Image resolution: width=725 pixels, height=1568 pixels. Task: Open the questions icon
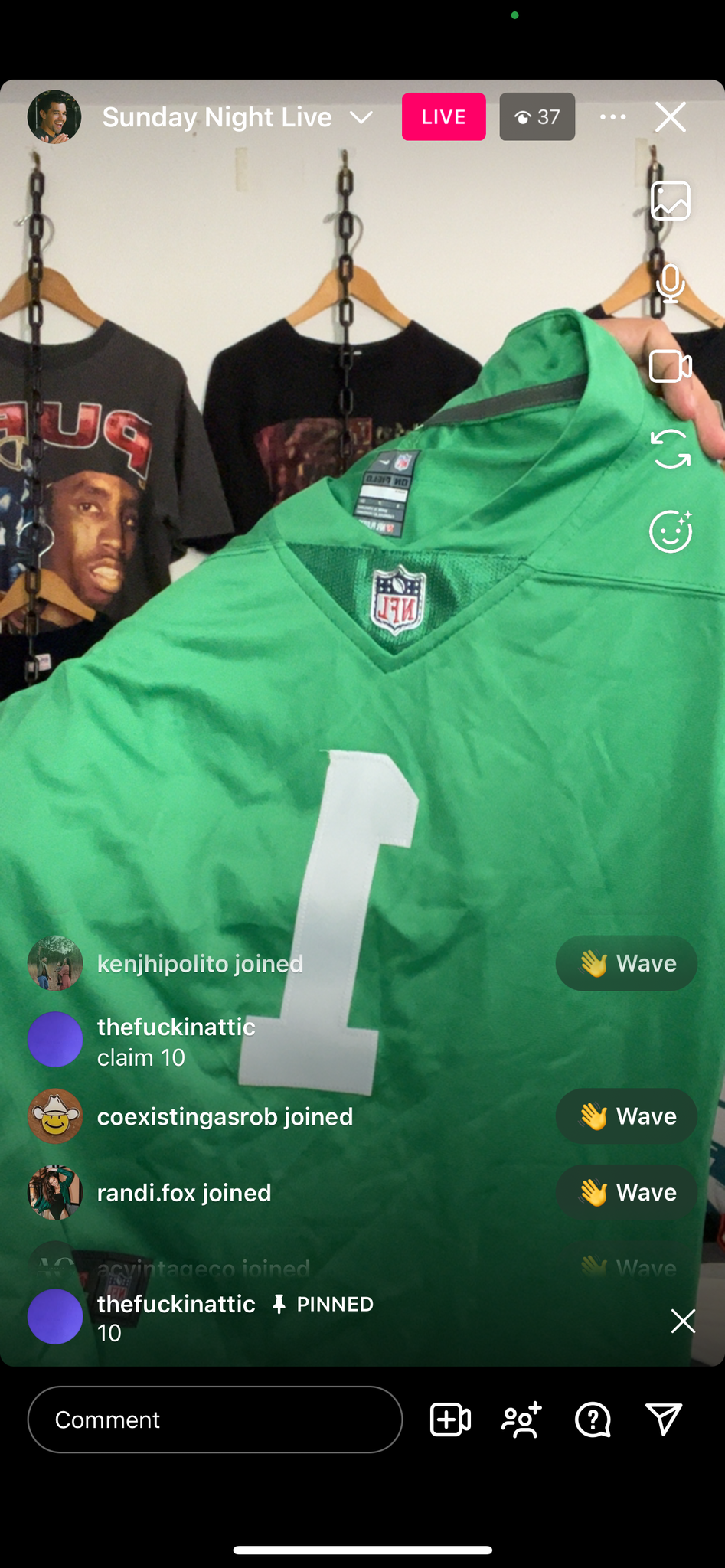[x=593, y=1419]
